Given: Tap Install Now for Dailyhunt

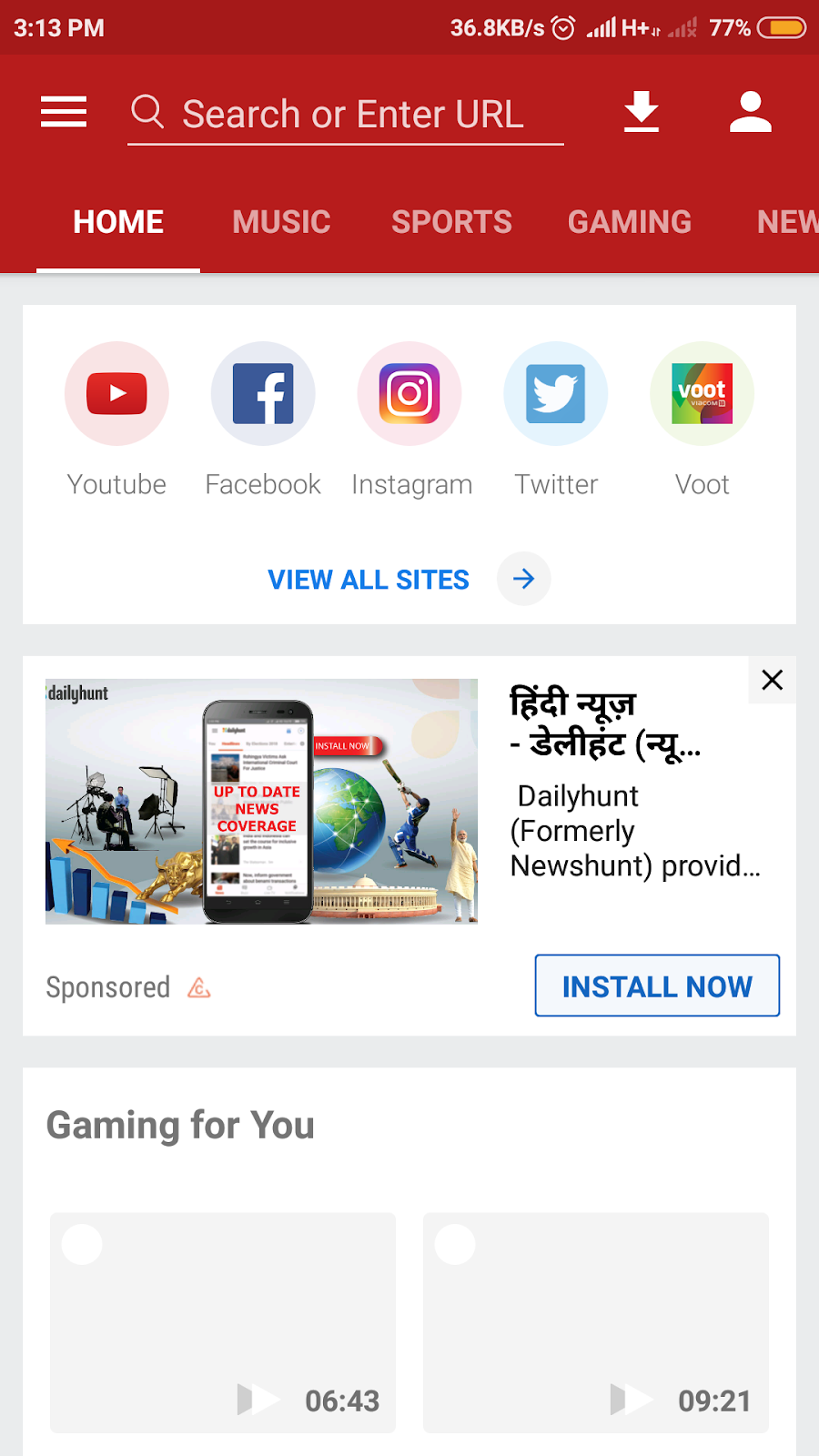Looking at the screenshot, I should coord(657,986).
